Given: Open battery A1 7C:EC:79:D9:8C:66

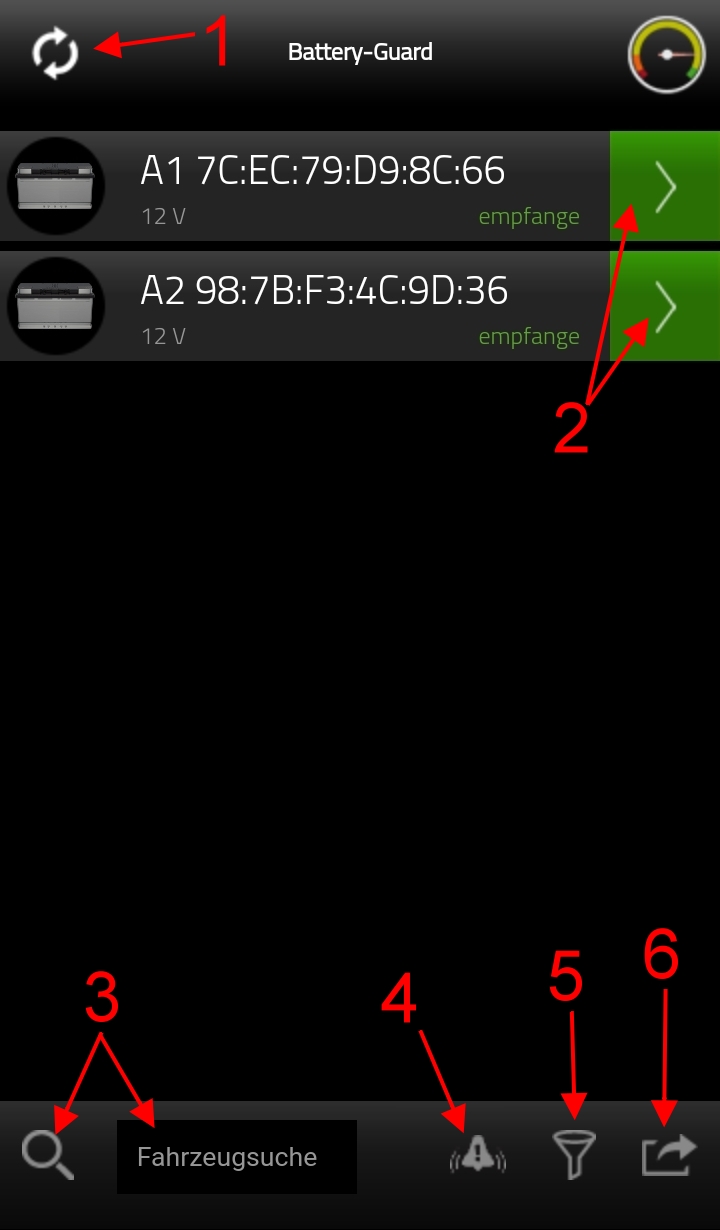Looking at the screenshot, I should tap(665, 186).
